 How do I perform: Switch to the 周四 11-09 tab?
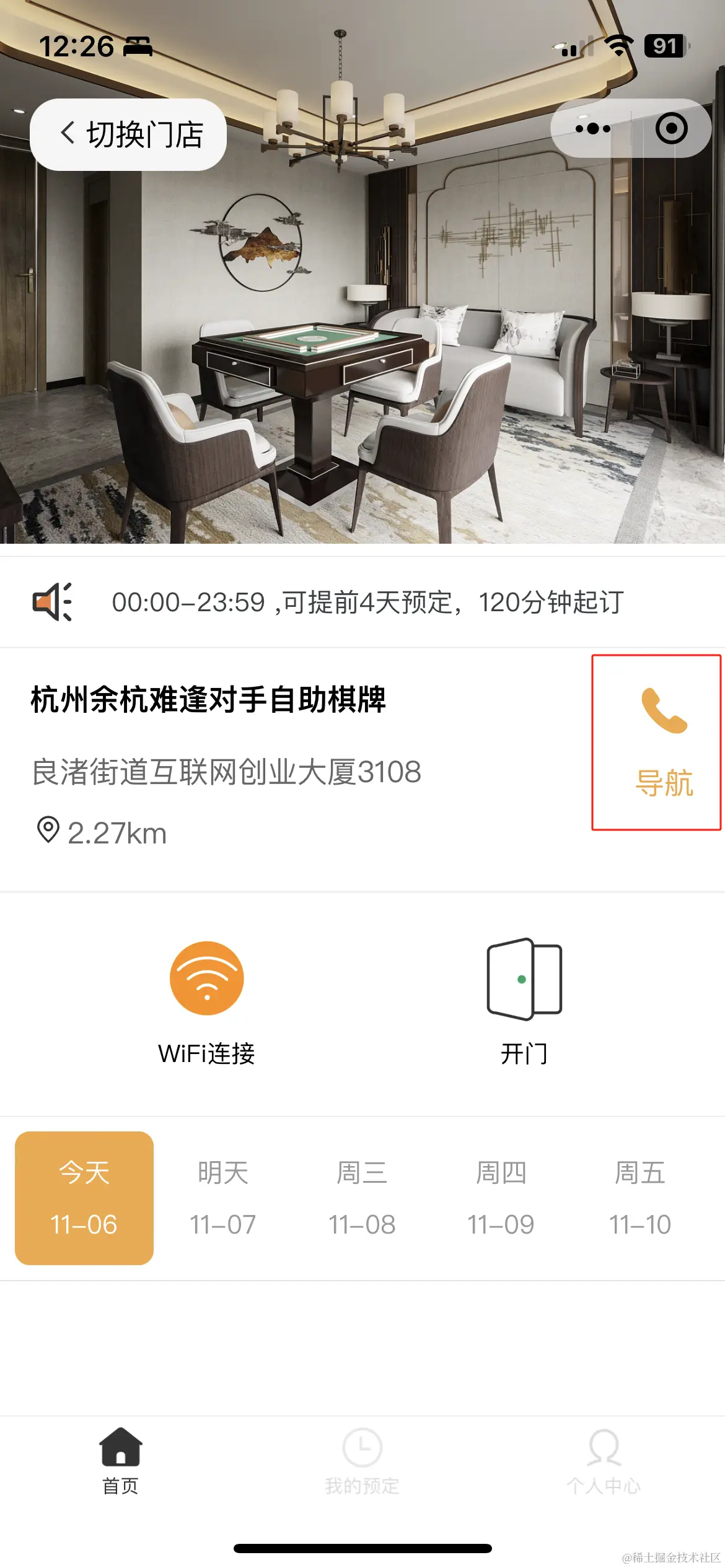click(x=502, y=1197)
